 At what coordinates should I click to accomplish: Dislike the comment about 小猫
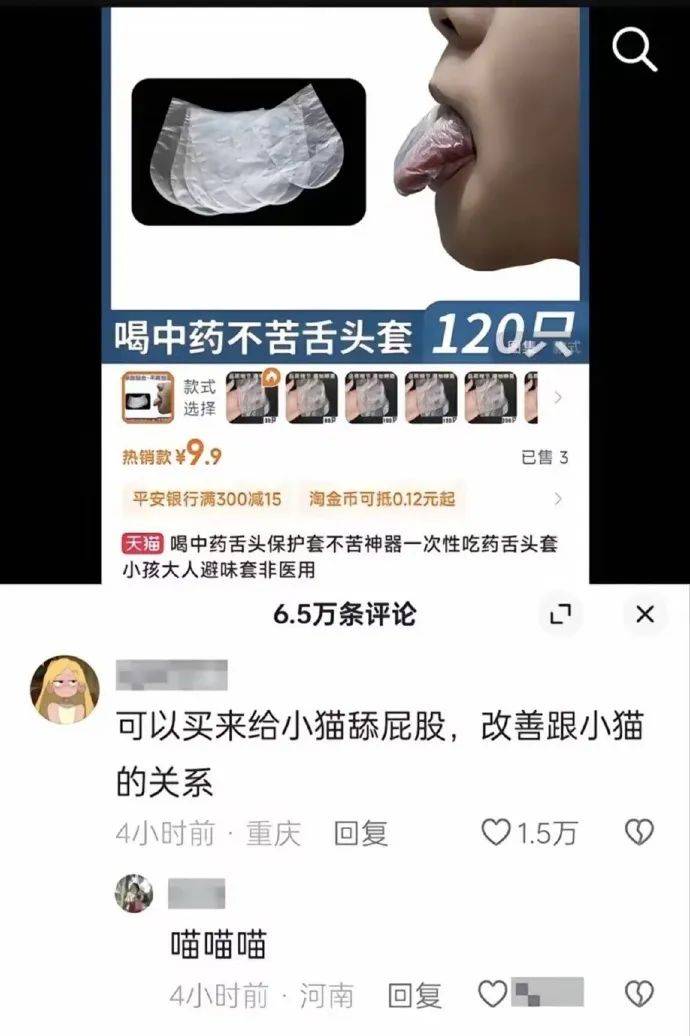639,832
